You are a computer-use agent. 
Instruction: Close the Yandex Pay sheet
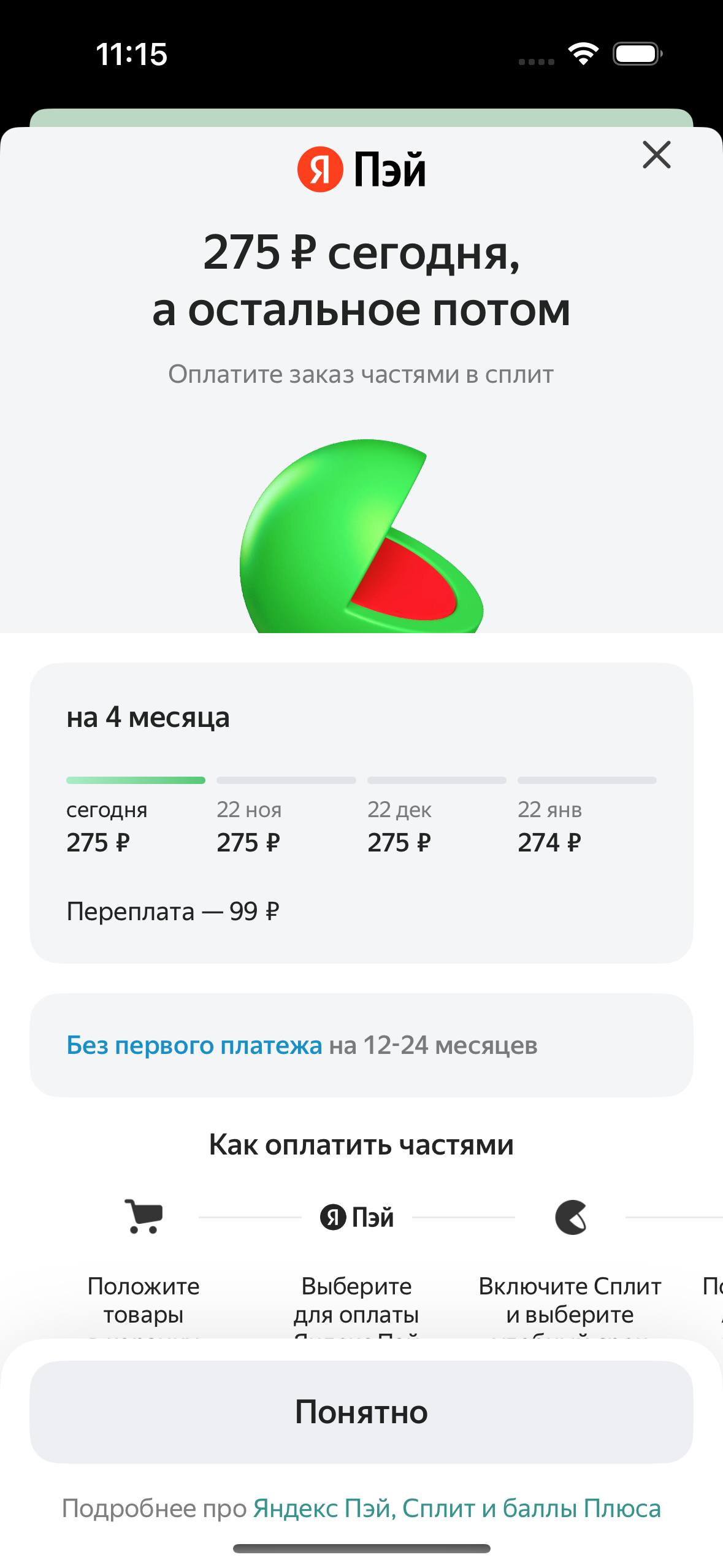pyautogui.click(x=656, y=155)
